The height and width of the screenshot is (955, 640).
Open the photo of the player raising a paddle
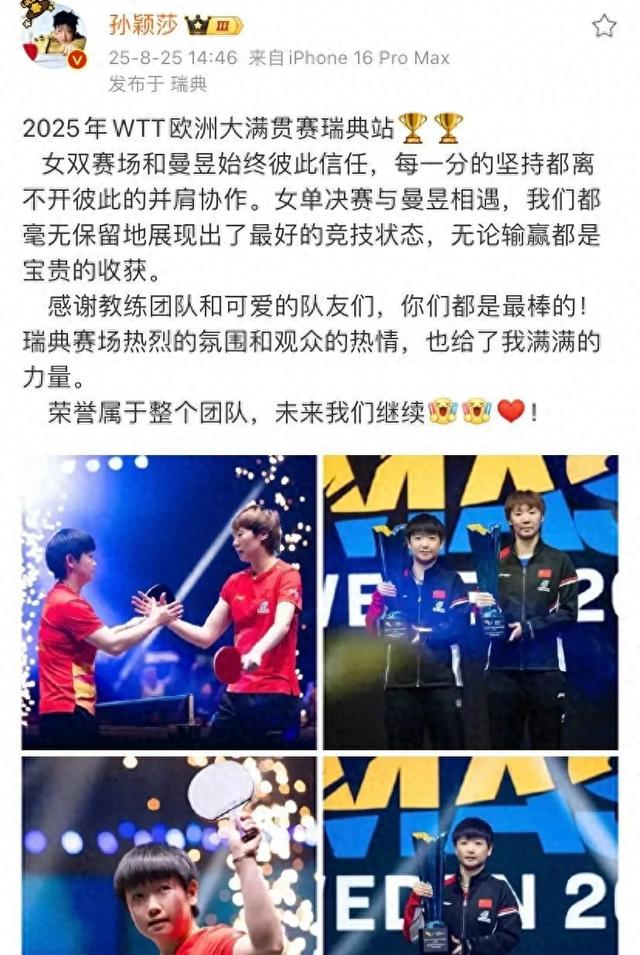pos(169,855)
